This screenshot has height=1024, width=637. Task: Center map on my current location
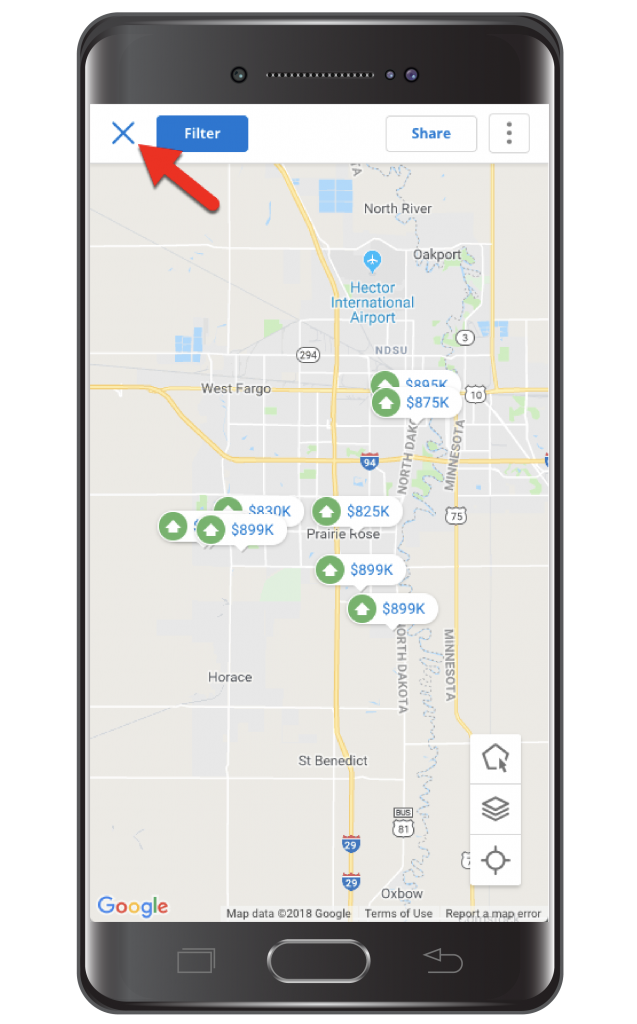(495, 860)
